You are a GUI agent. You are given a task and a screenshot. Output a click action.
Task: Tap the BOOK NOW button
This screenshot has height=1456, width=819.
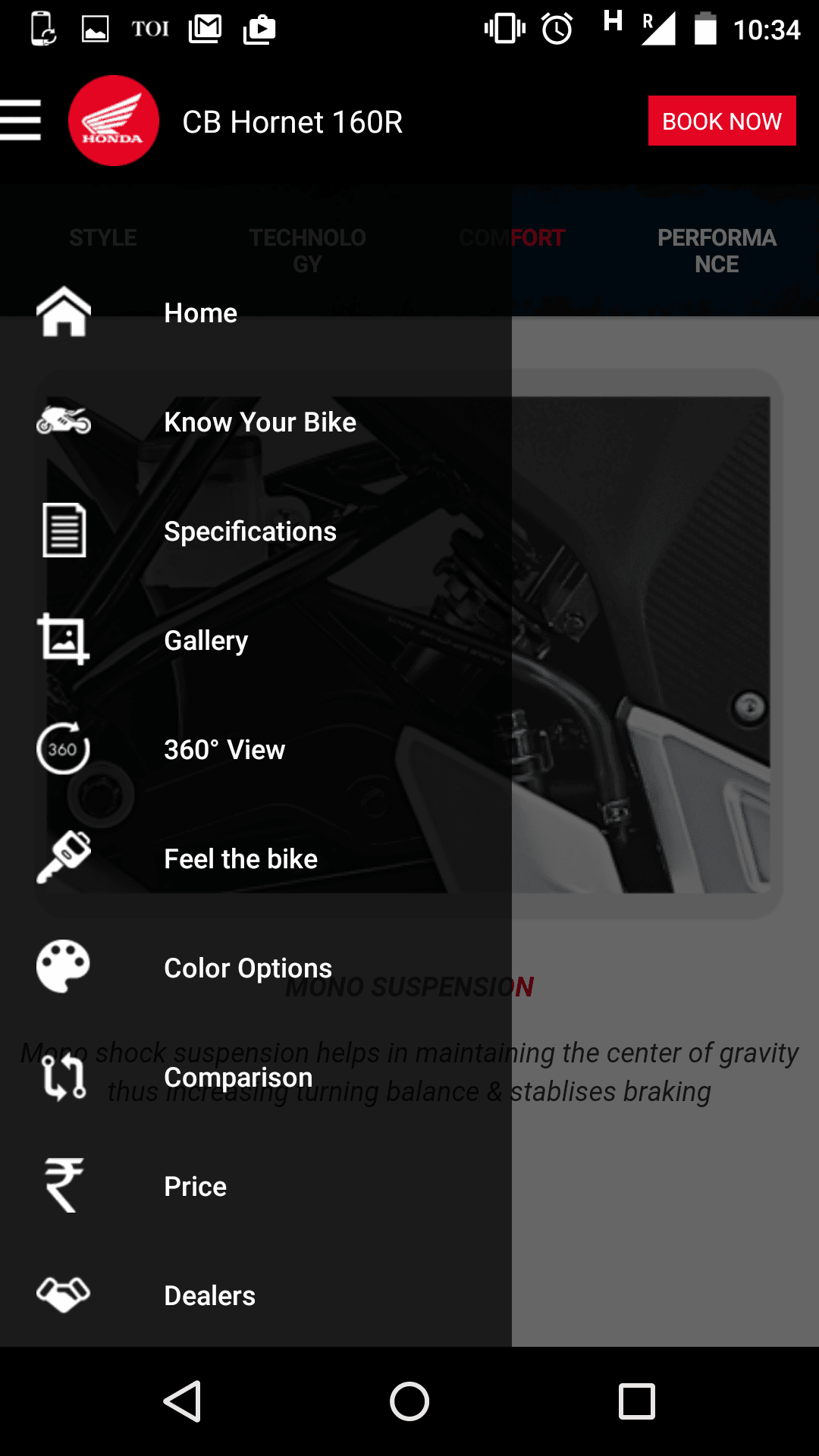(721, 121)
